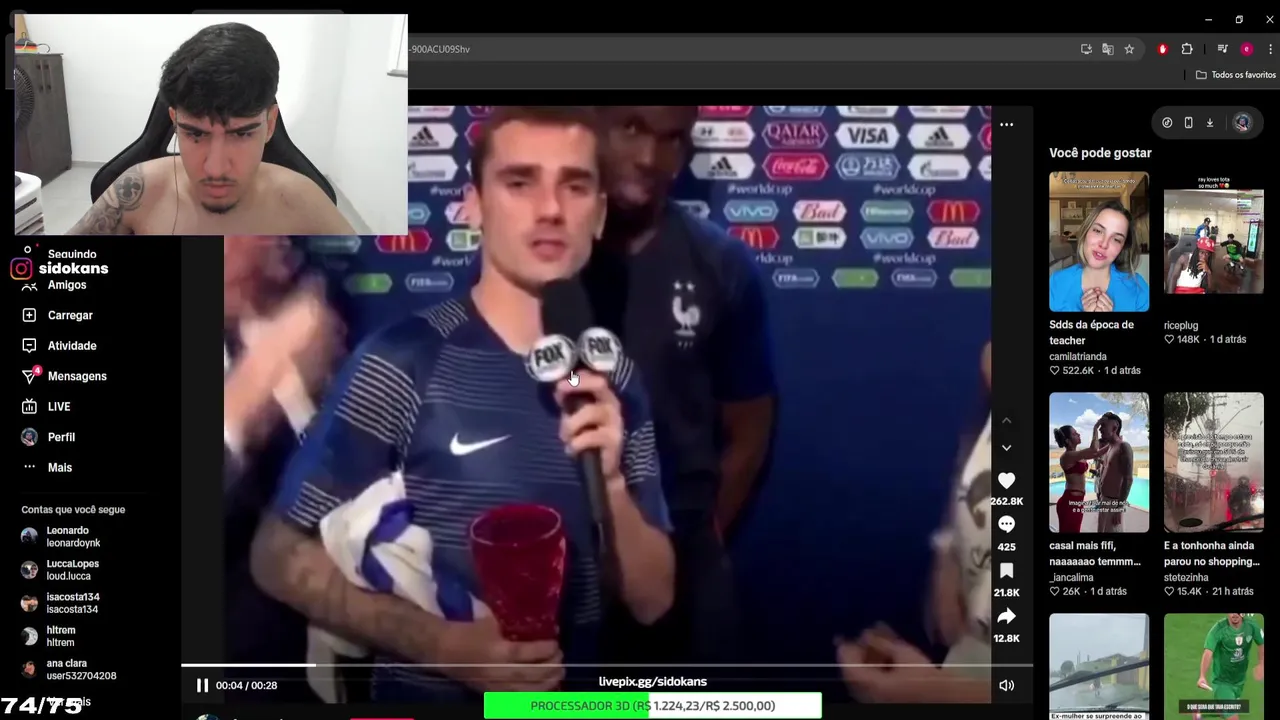1280x720 pixels.
Task: Open your Perfil page
Action: pyautogui.click(x=60, y=437)
